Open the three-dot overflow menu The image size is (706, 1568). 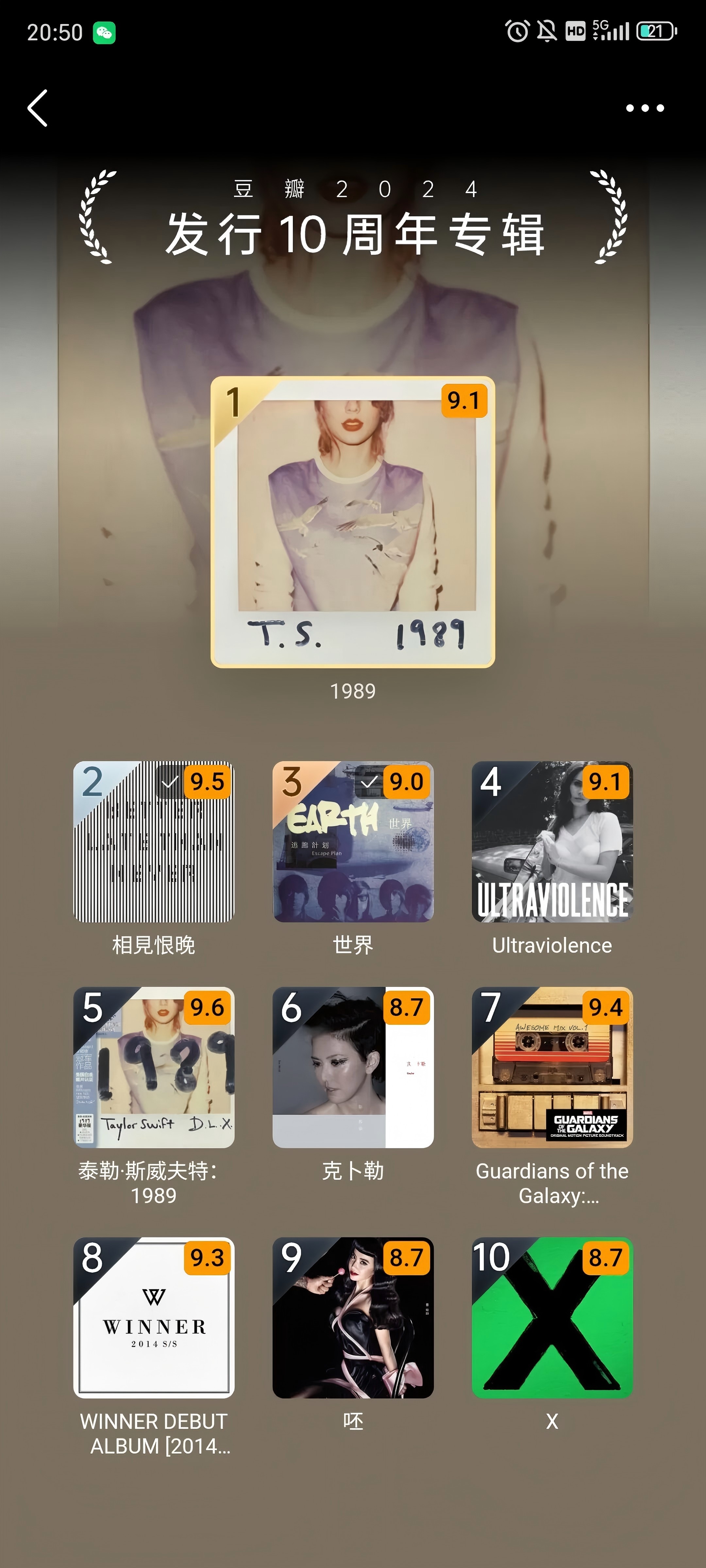645,108
